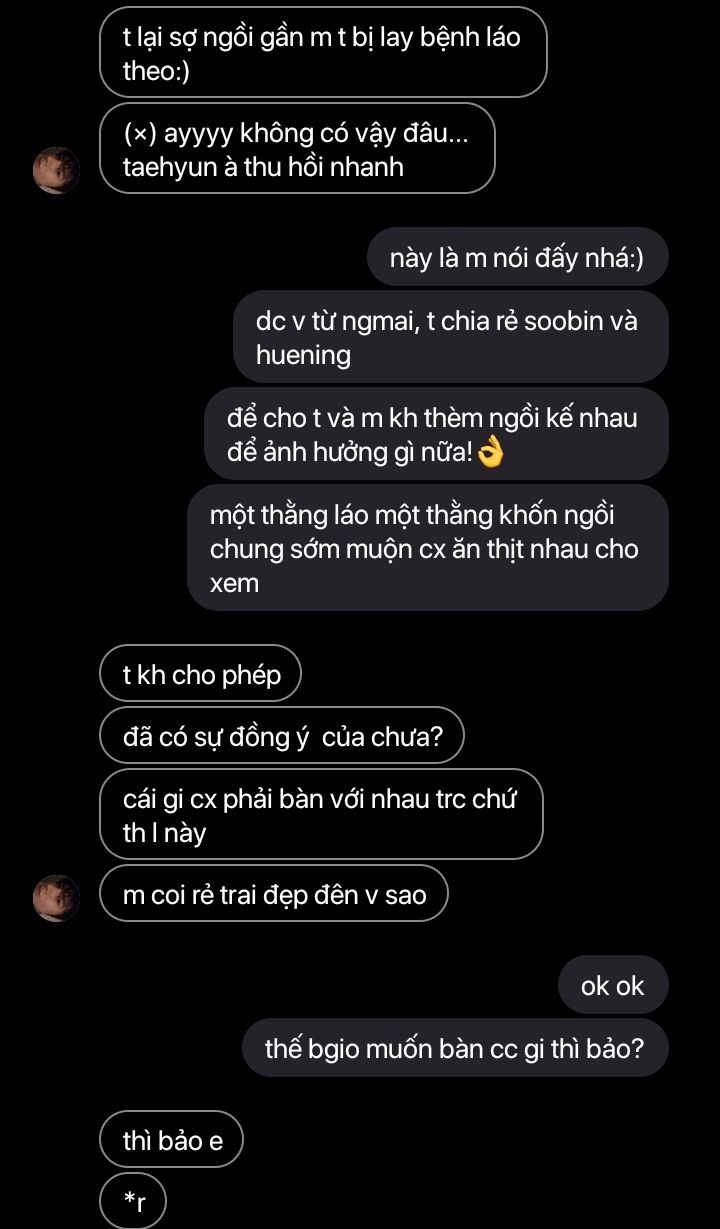Image resolution: width=720 pixels, height=1229 pixels.
Task: Open sender's avatar beside 'taehyun à thu hồi nhanh'
Action: [57, 170]
